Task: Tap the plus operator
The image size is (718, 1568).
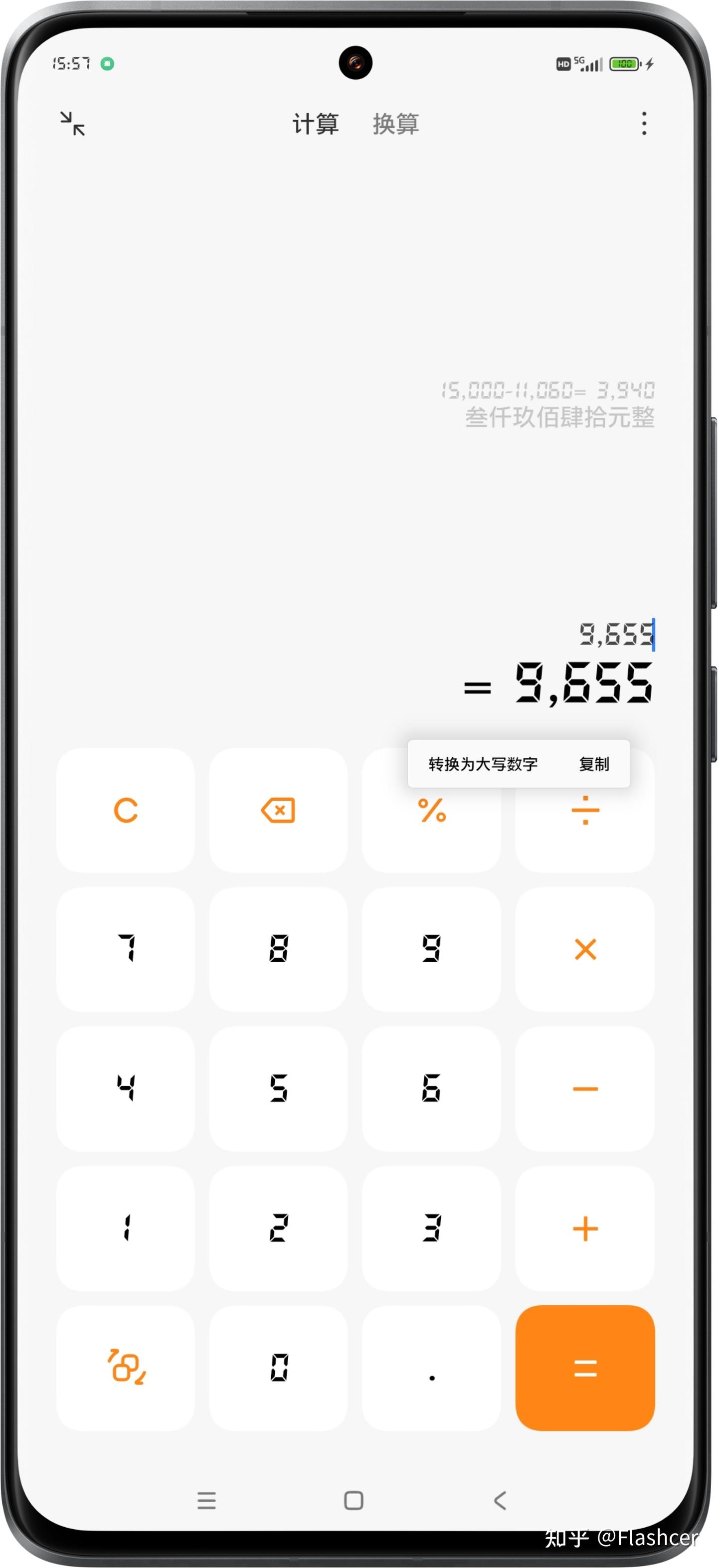Action: click(x=585, y=1228)
